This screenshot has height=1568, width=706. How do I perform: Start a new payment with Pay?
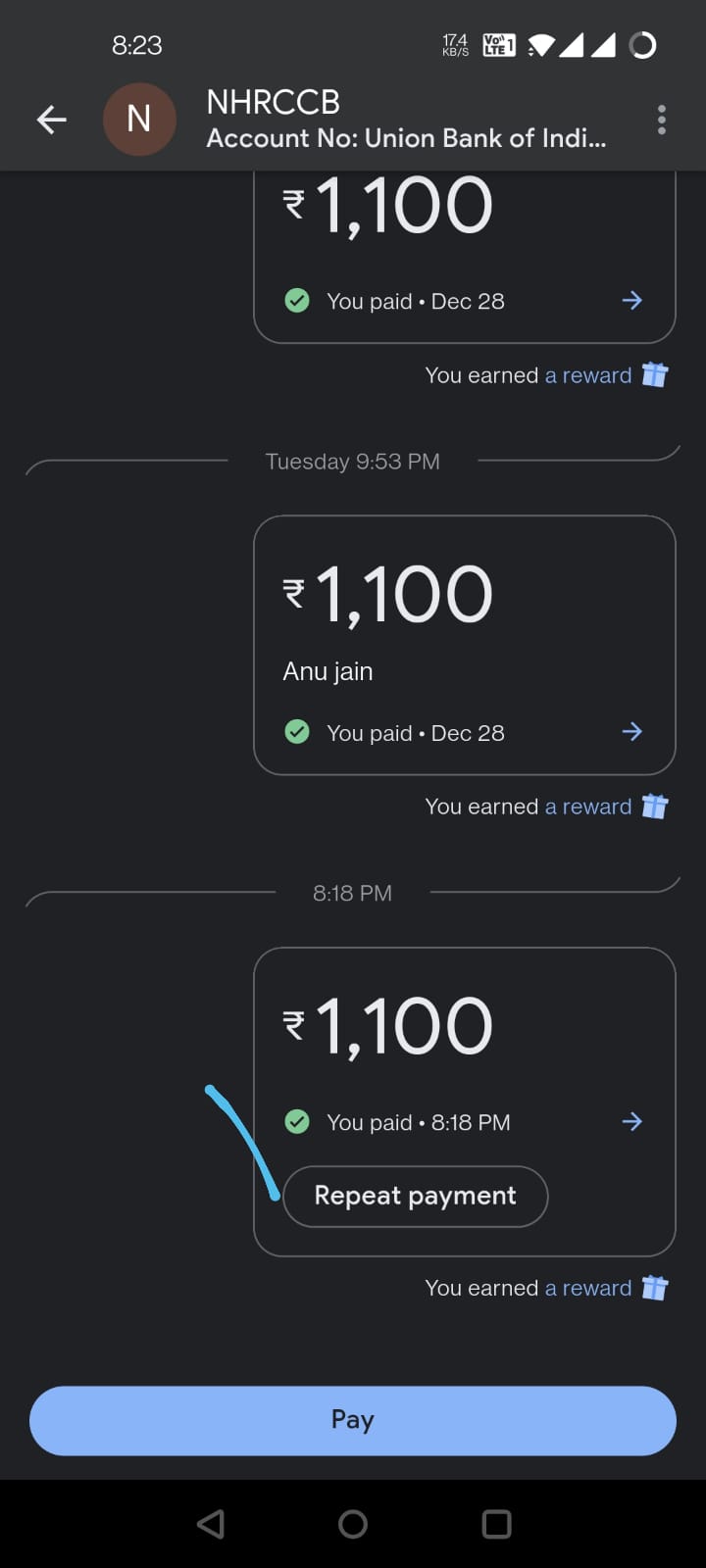[x=353, y=1420]
